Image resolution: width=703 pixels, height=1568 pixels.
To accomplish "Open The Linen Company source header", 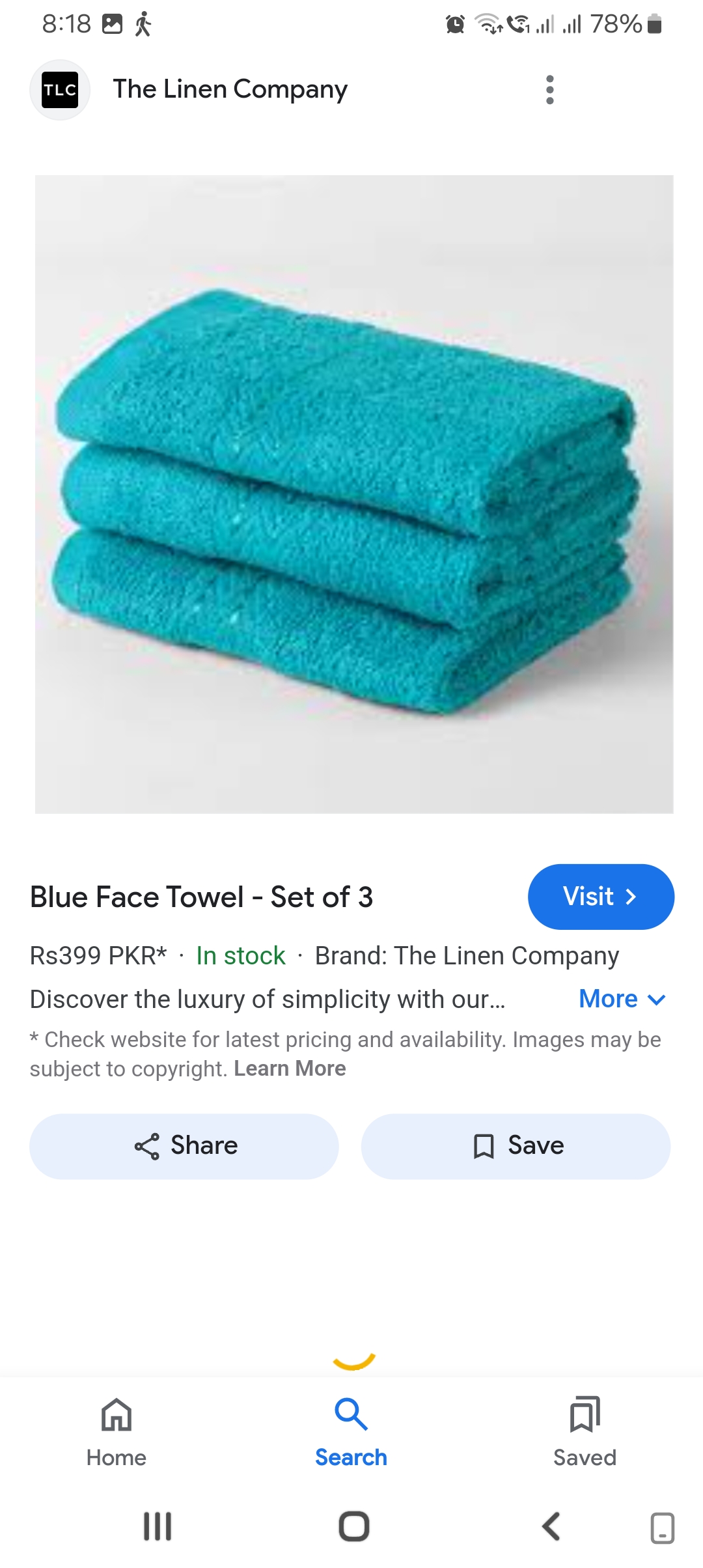I will (230, 90).
